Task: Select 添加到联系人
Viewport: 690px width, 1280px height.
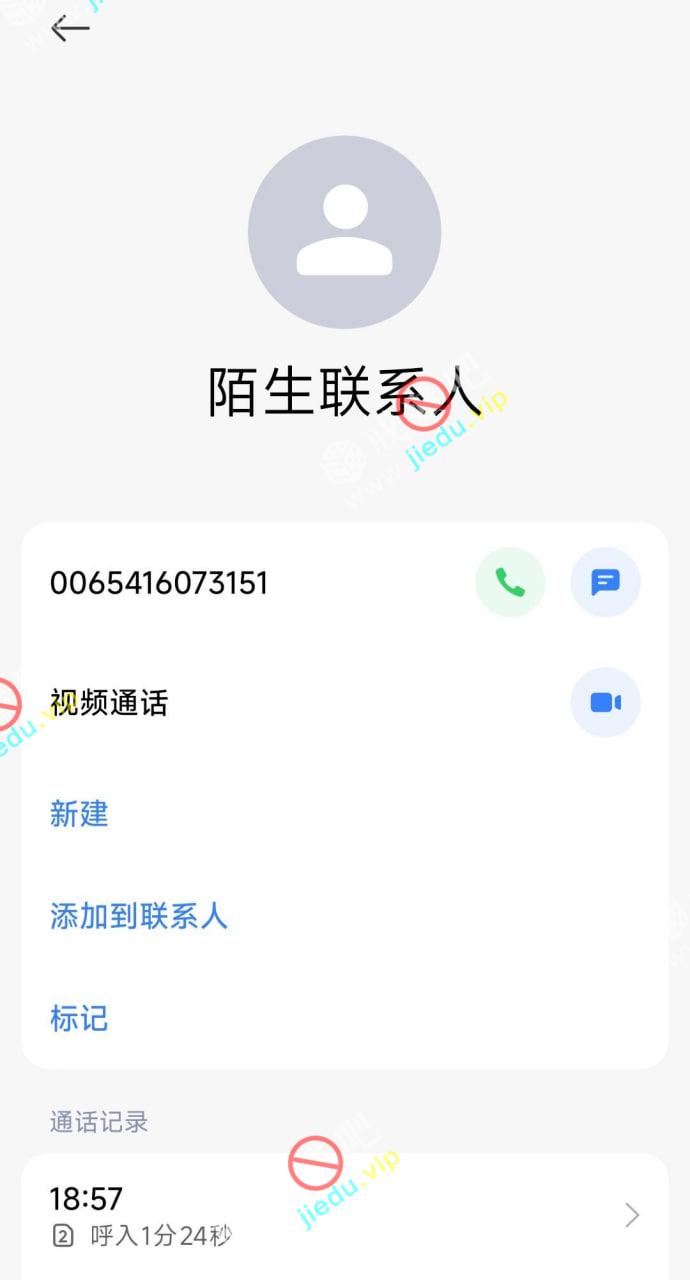Action: pos(139,916)
